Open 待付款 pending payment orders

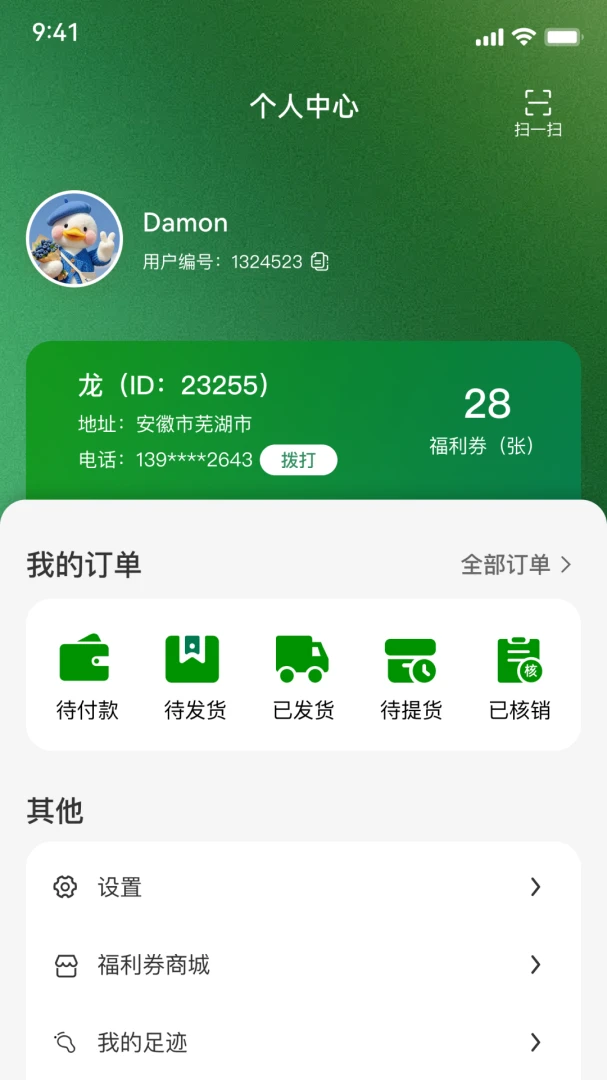[87, 676]
